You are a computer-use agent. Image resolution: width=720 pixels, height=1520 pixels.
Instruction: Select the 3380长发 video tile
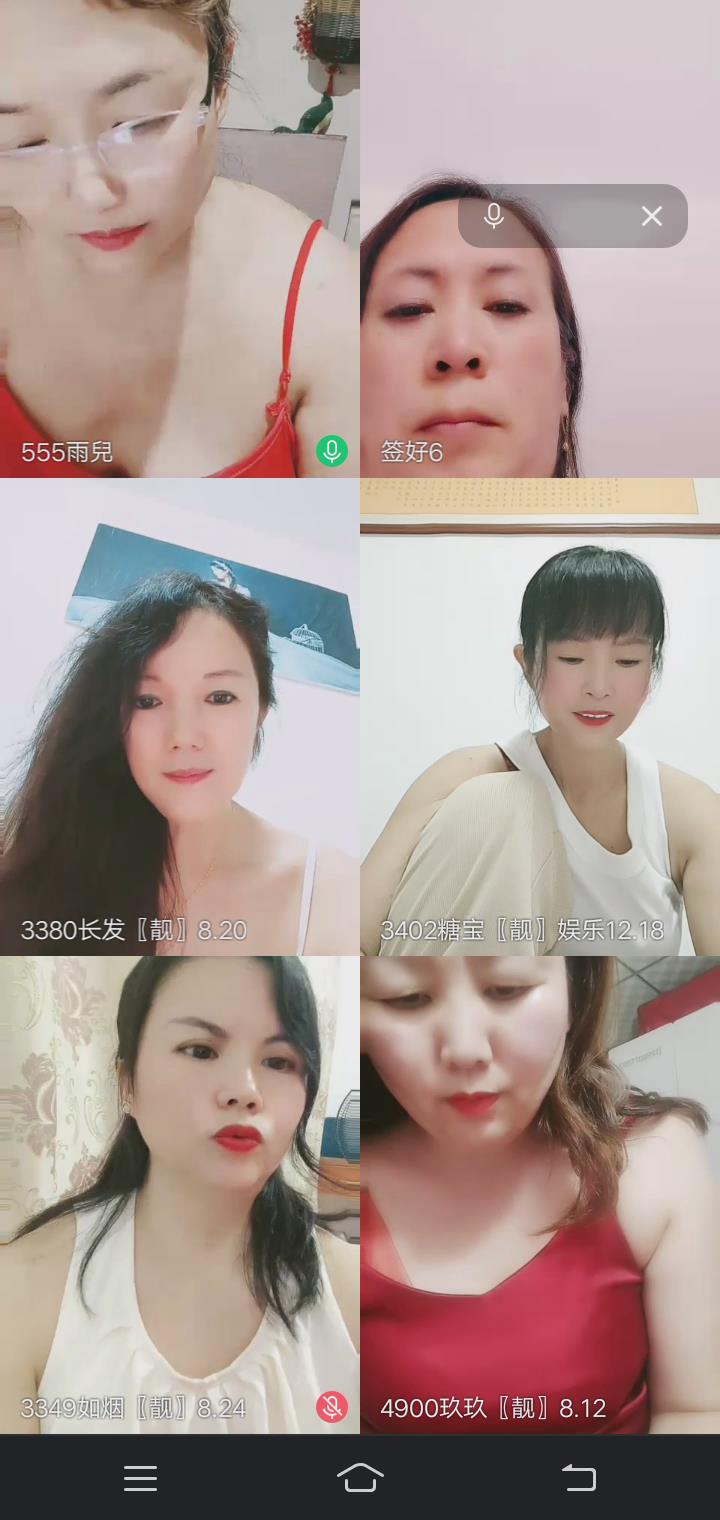(x=180, y=716)
